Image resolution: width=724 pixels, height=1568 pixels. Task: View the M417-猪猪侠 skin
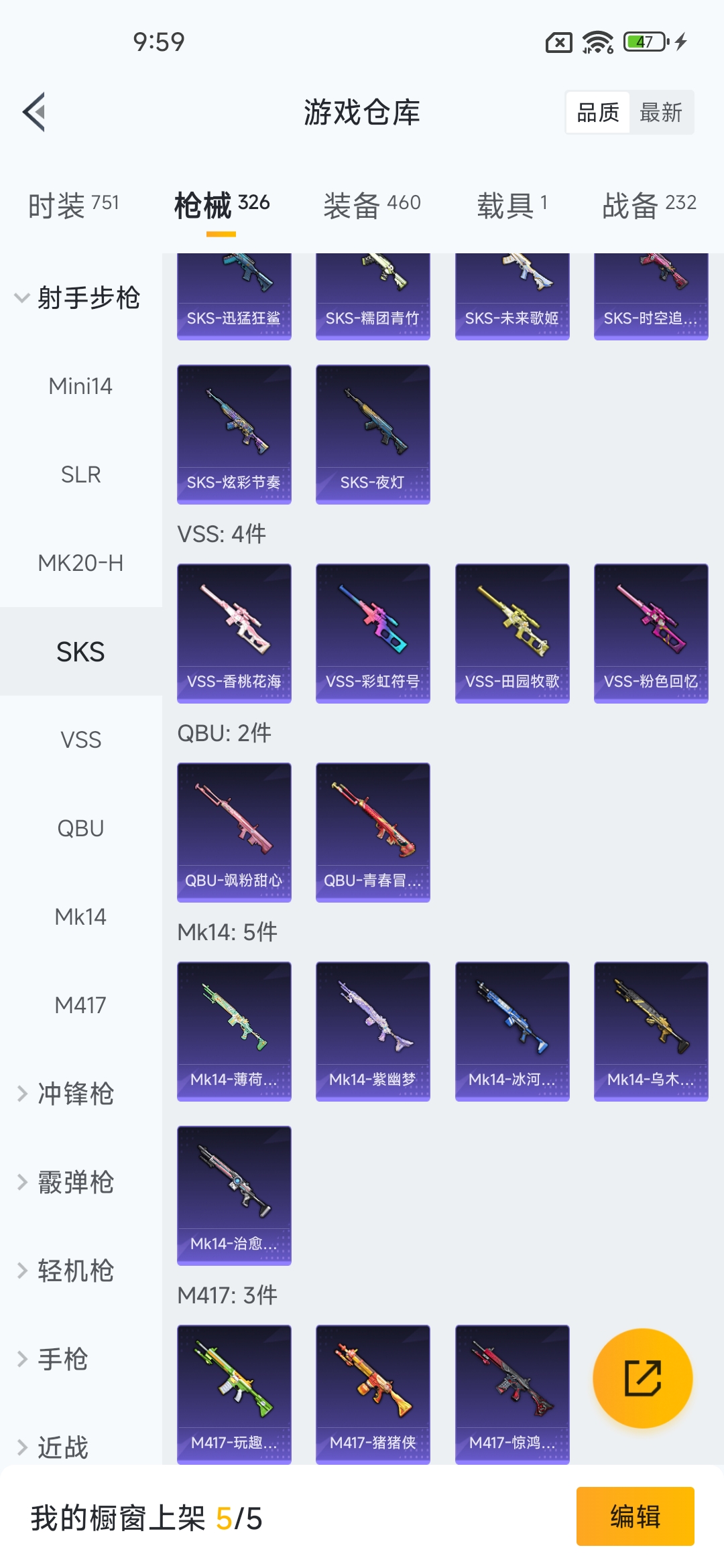373,1394
